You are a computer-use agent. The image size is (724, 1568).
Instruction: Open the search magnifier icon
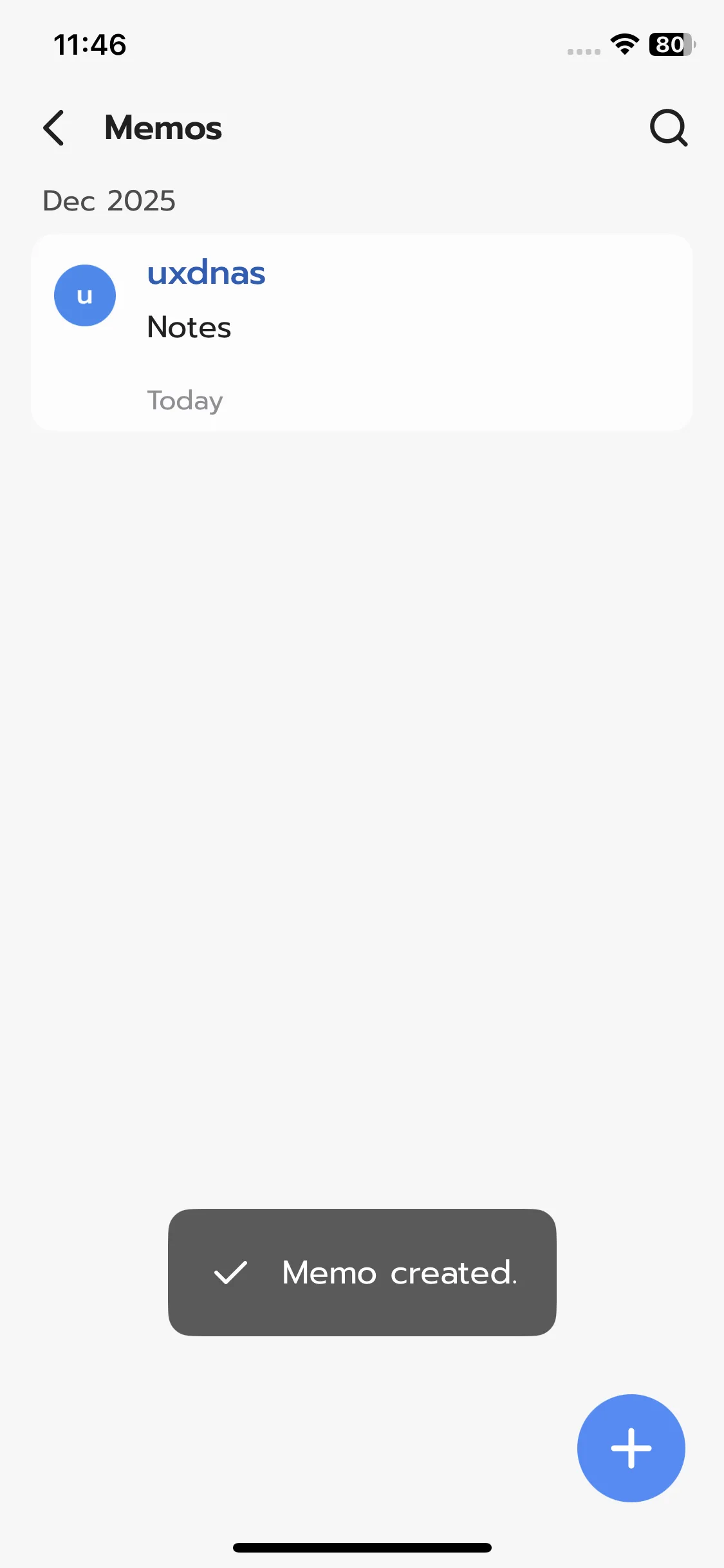[669, 127]
